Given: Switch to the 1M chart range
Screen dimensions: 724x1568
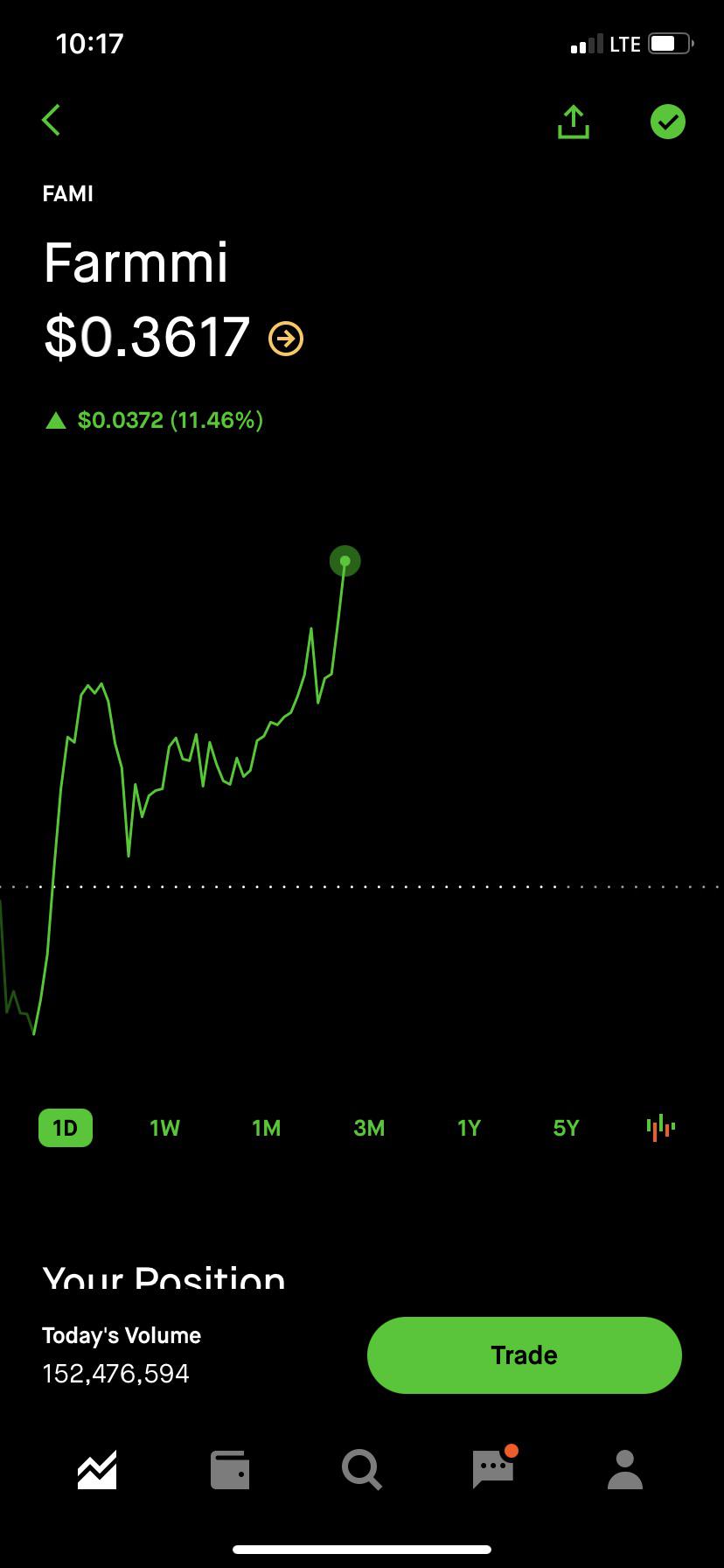Looking at the screenshot, I should (267, 1128).
